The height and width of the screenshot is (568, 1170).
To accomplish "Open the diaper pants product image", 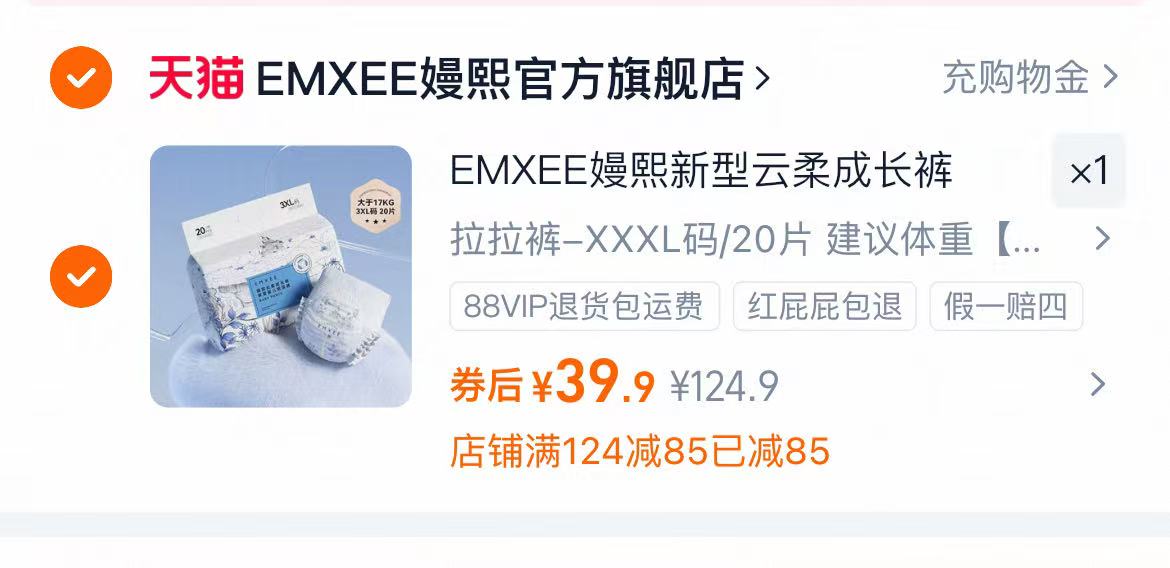I will click(281, 276).
